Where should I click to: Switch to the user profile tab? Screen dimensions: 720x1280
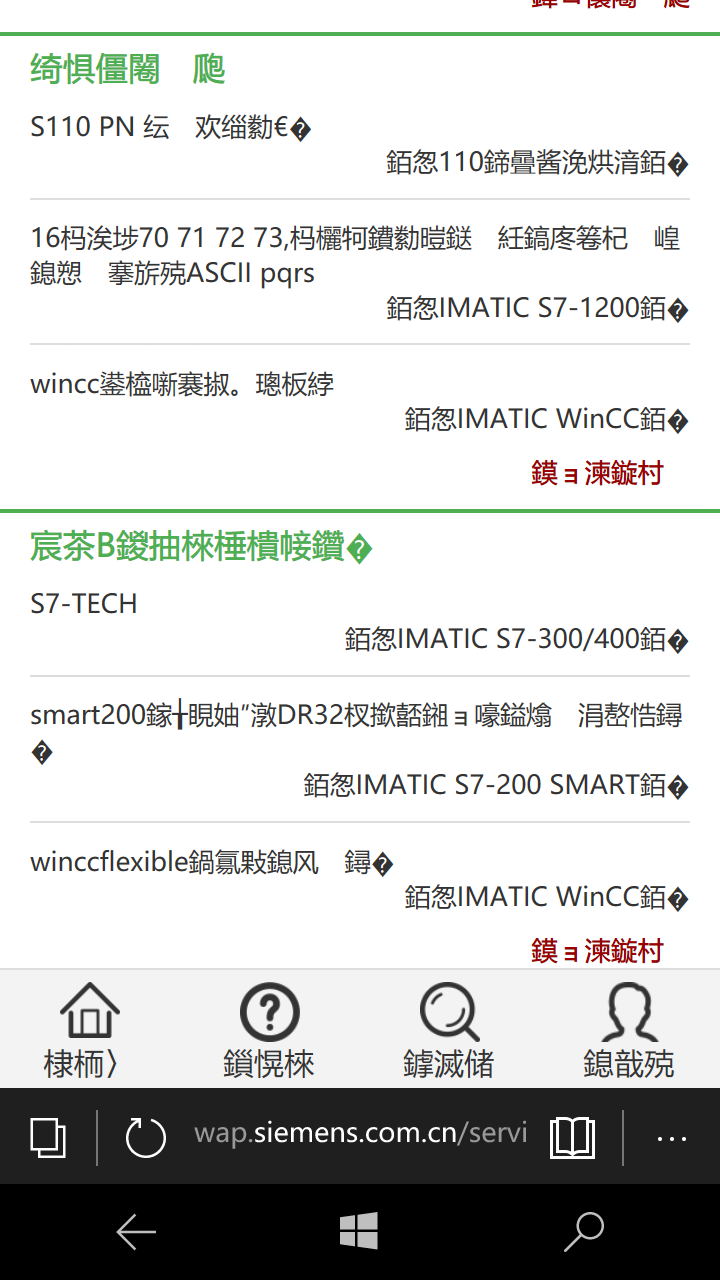point(629,1030)
